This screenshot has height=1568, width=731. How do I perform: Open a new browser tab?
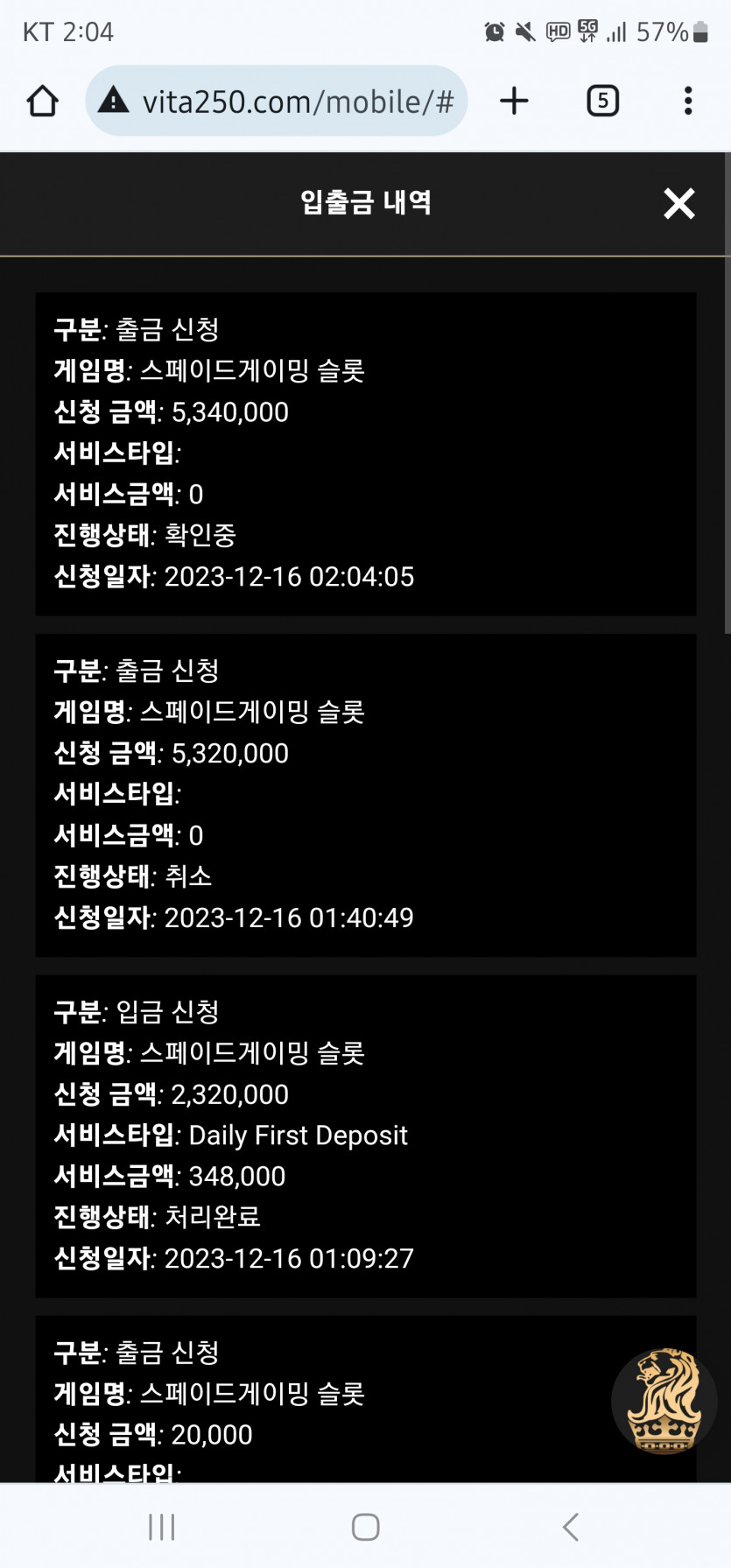coord(515,102)
